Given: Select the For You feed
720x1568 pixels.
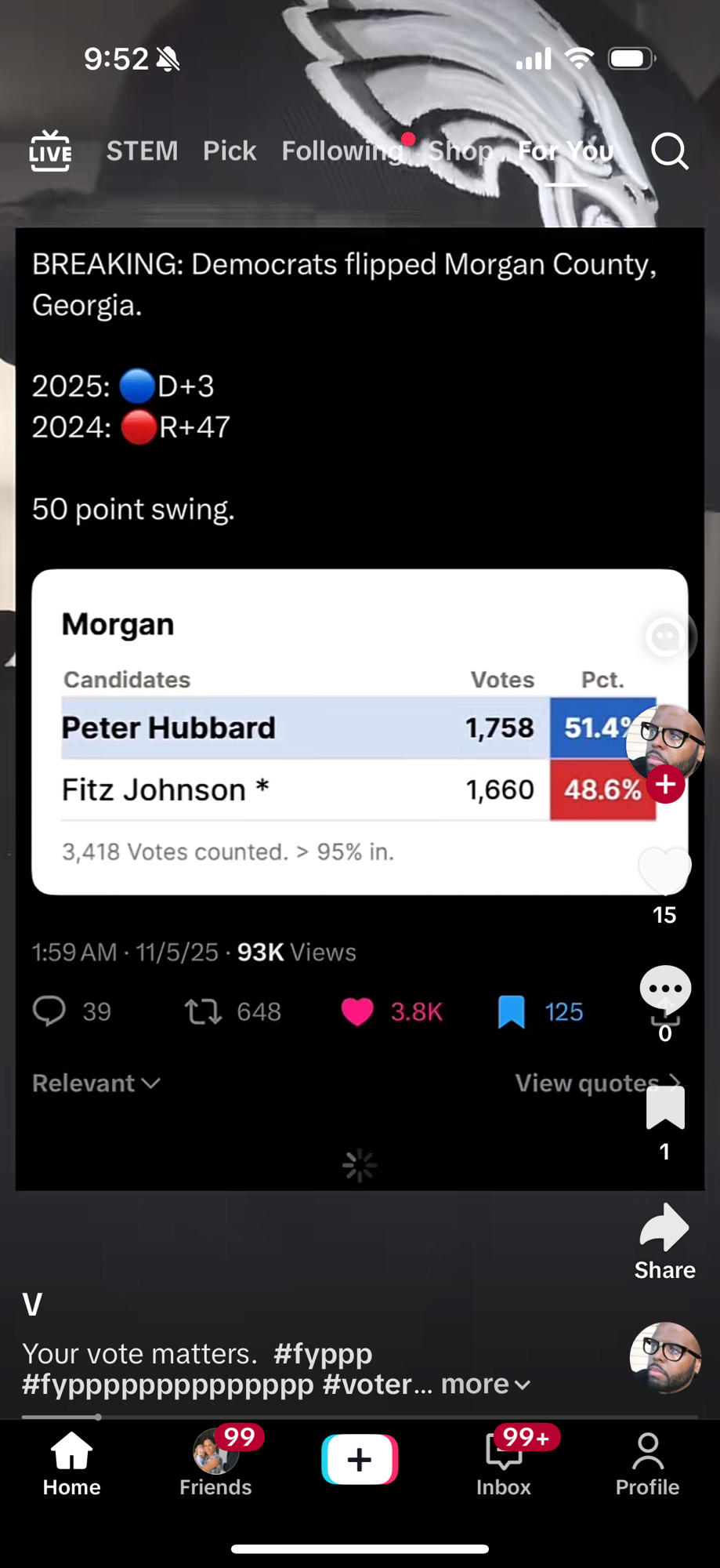Looking at the screenshot, I should click(566, 151).
